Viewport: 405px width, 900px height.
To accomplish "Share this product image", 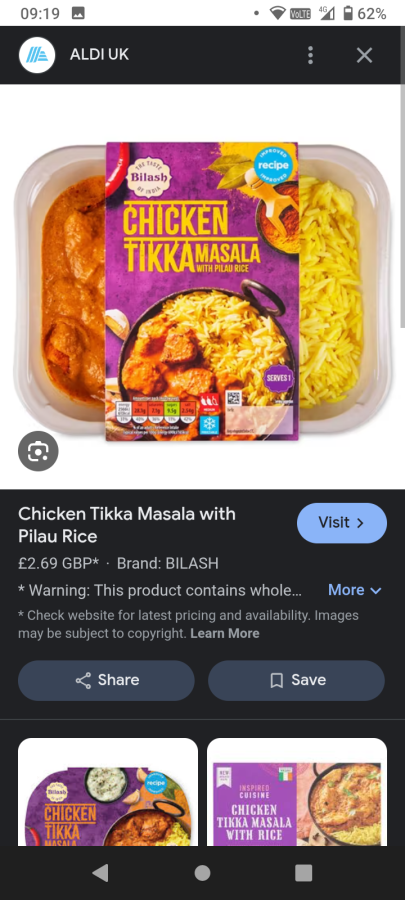I will (106, 680).
